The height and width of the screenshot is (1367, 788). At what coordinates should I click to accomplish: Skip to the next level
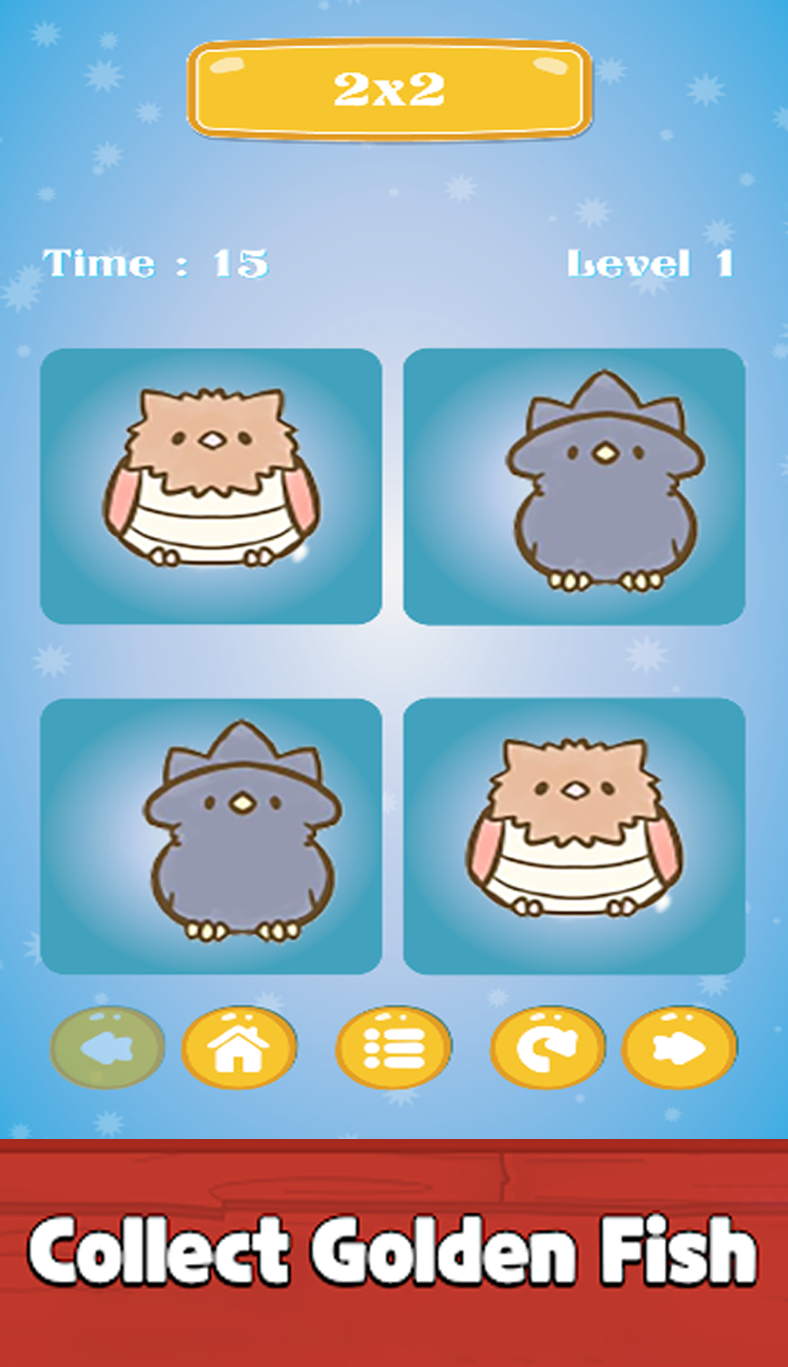[x=680, y=1048]
